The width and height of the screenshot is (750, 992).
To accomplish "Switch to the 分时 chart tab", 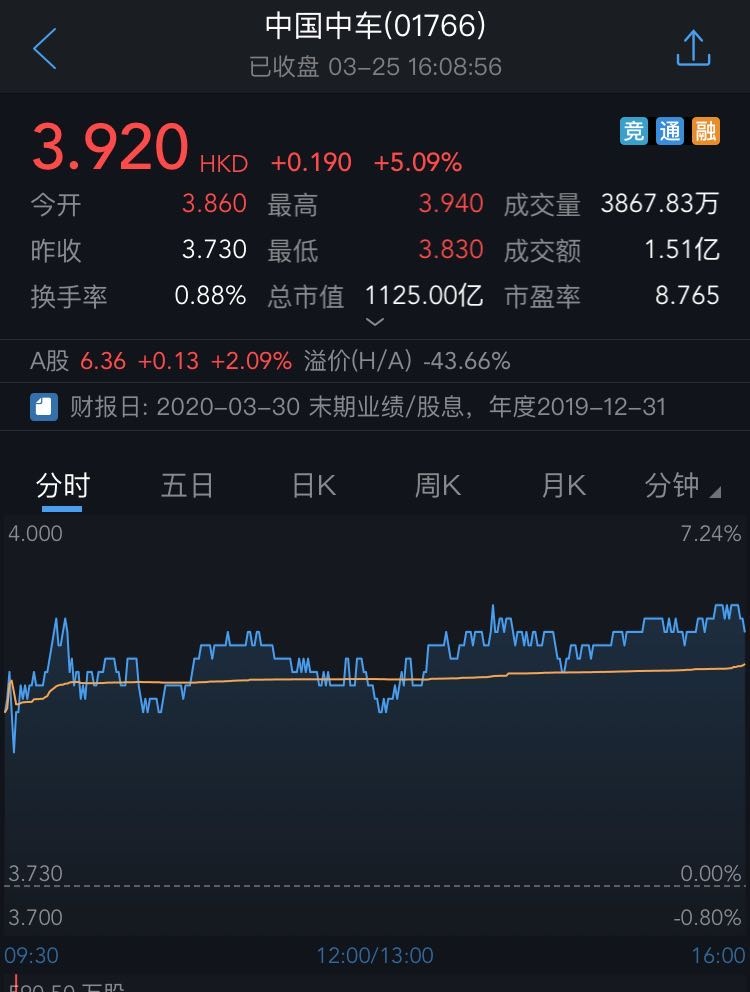I will tap(63, 486).
